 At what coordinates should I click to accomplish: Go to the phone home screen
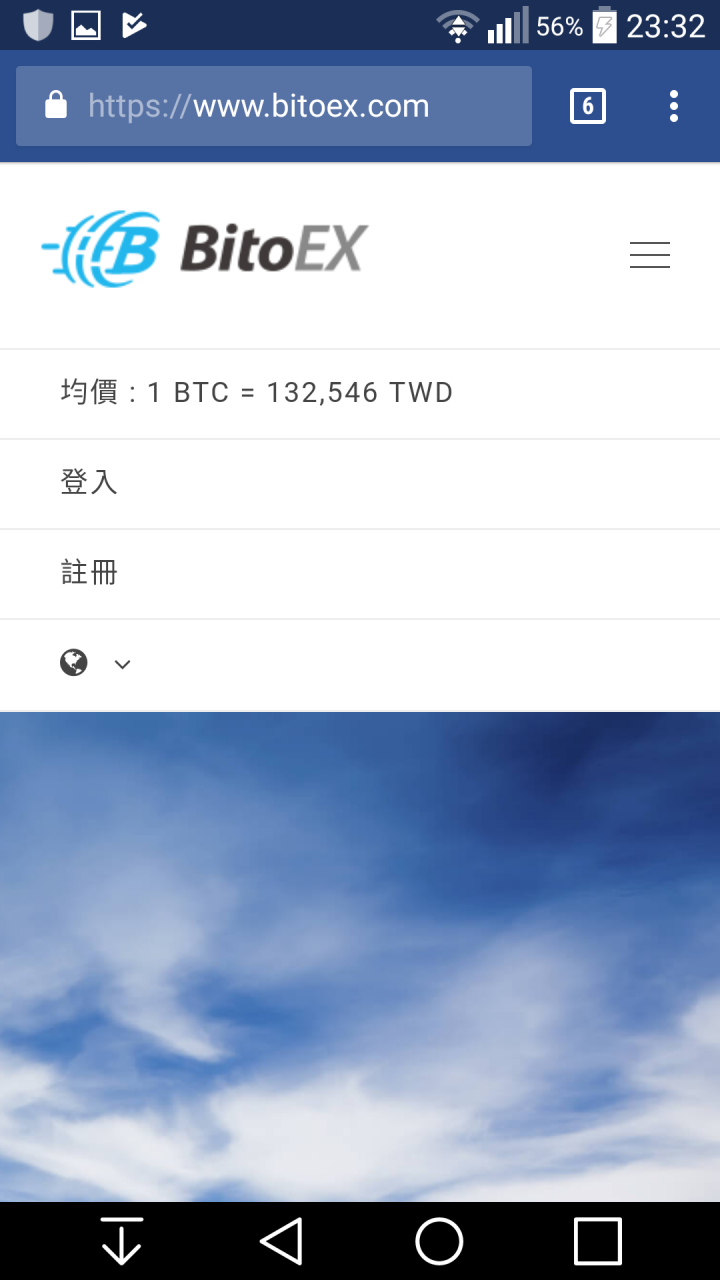point(439,1241)
